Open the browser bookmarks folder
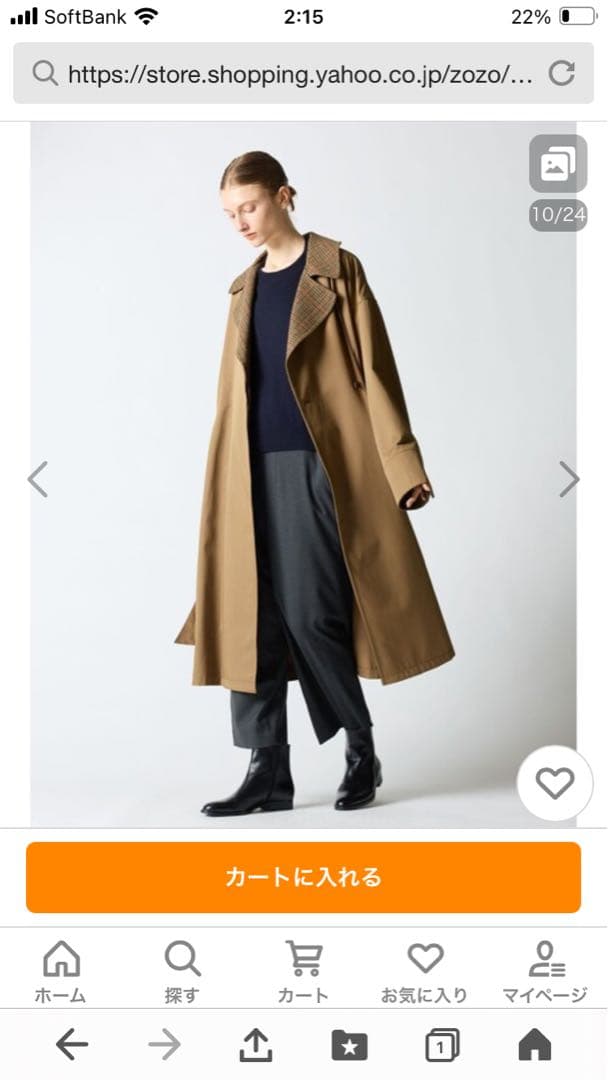The width and height of the screenshot is (608, 1080). [349, 1045]
